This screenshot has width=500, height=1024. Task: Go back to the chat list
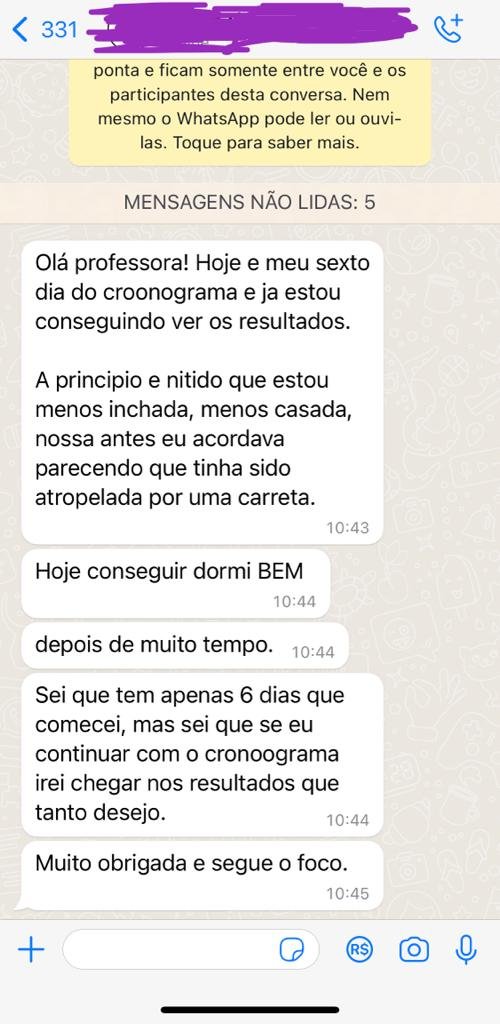click(x=44, y=29)
